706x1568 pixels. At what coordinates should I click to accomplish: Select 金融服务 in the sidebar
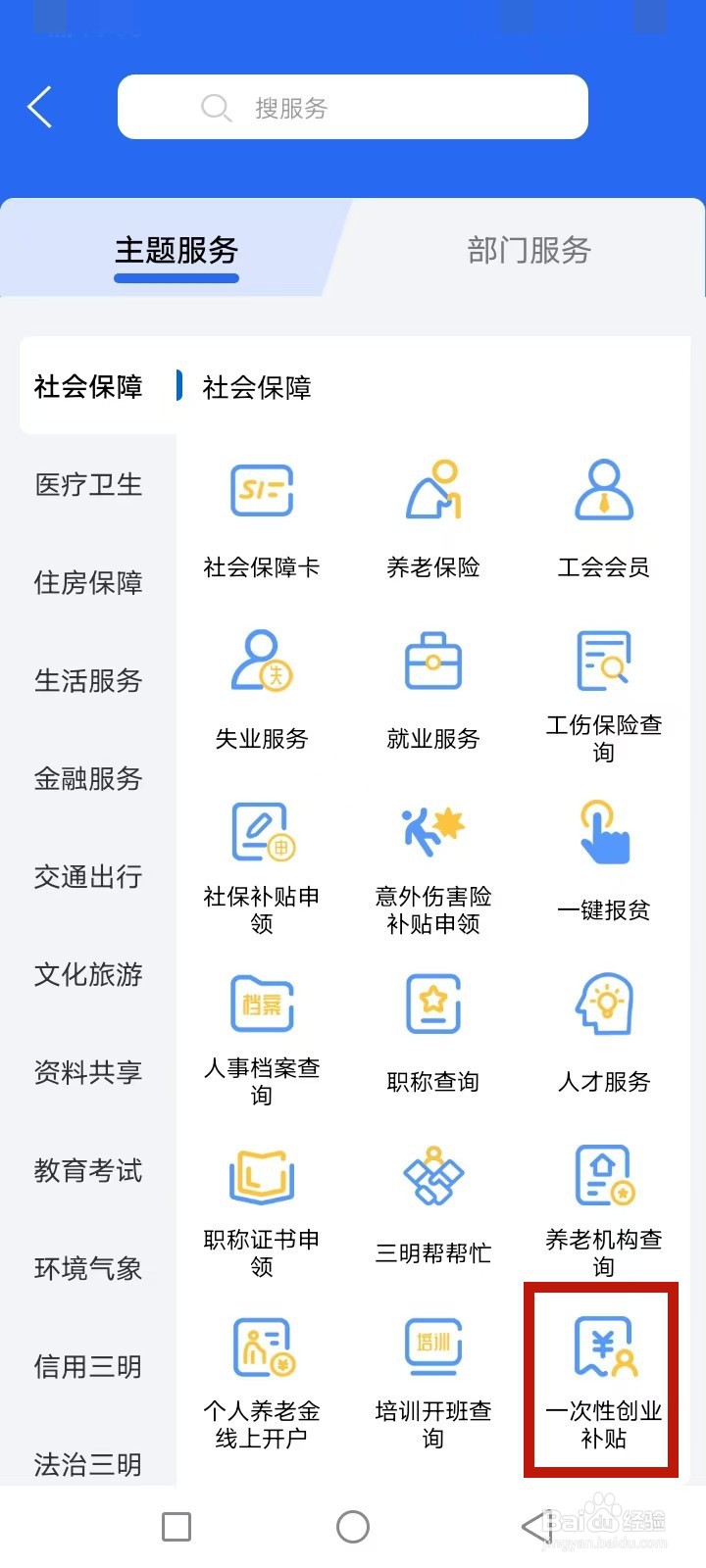pyautogui.click(x=88, y=779)
